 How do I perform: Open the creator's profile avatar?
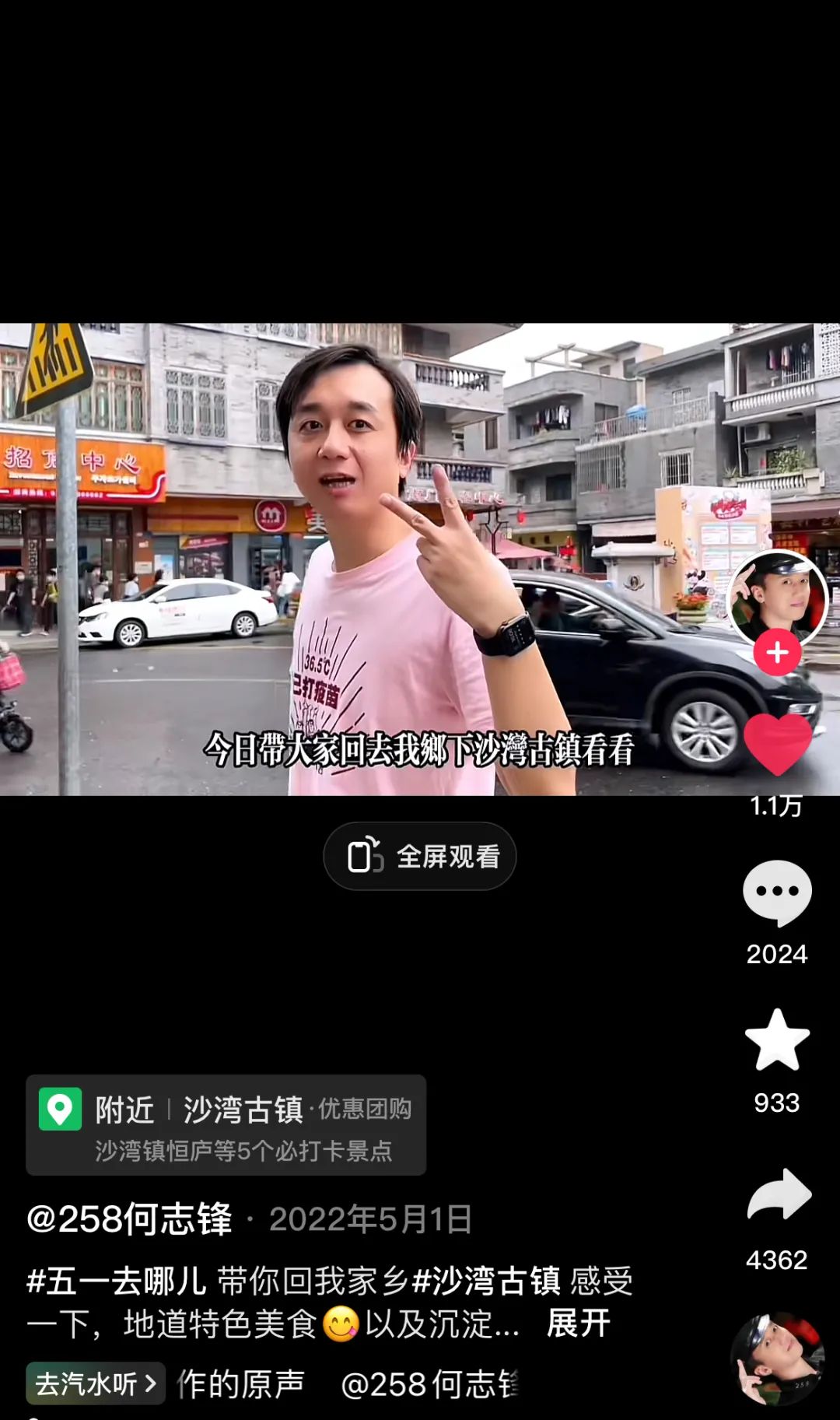coord(778,597)
